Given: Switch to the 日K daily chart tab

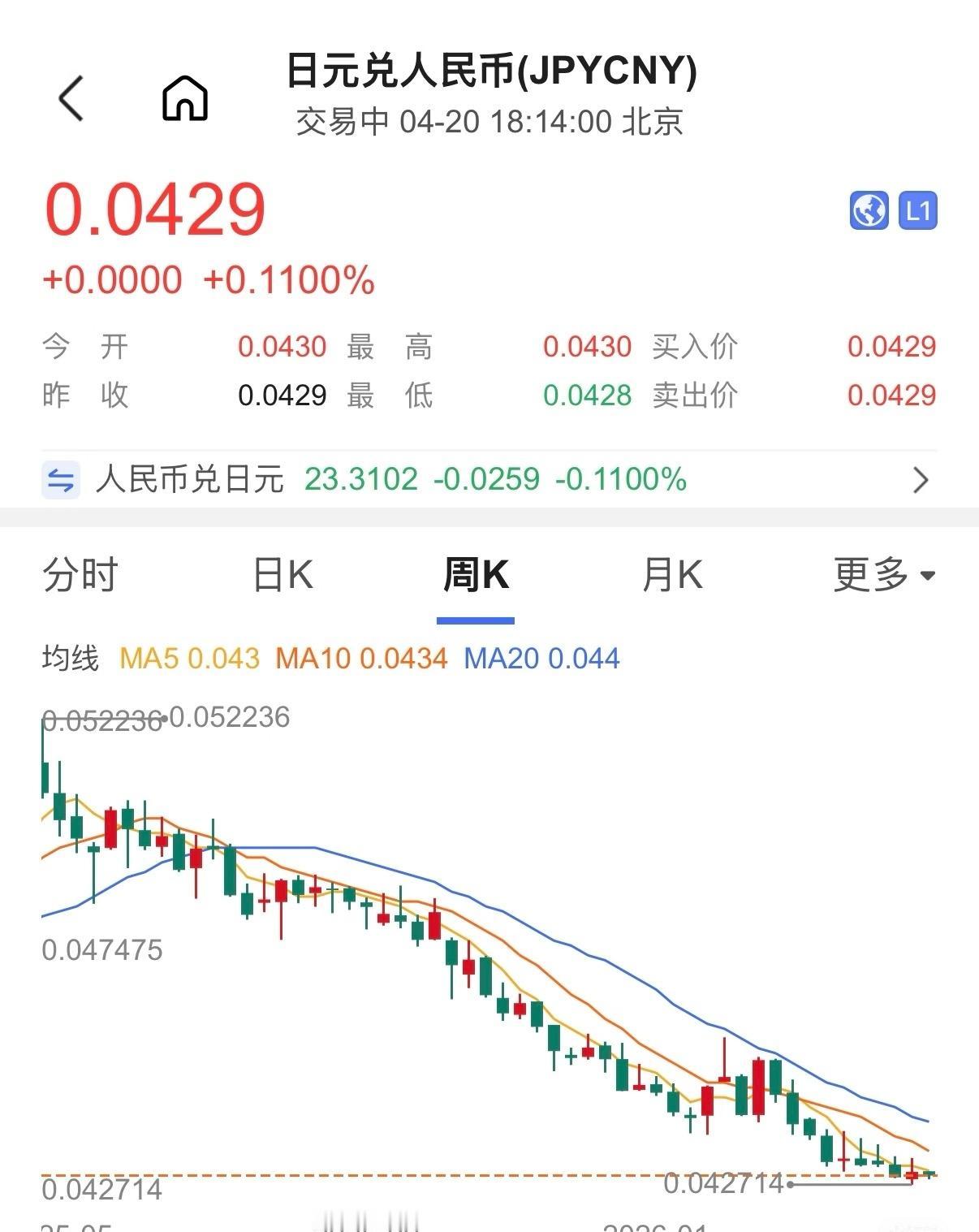Looking at the screenshot, I should point(279,575).
